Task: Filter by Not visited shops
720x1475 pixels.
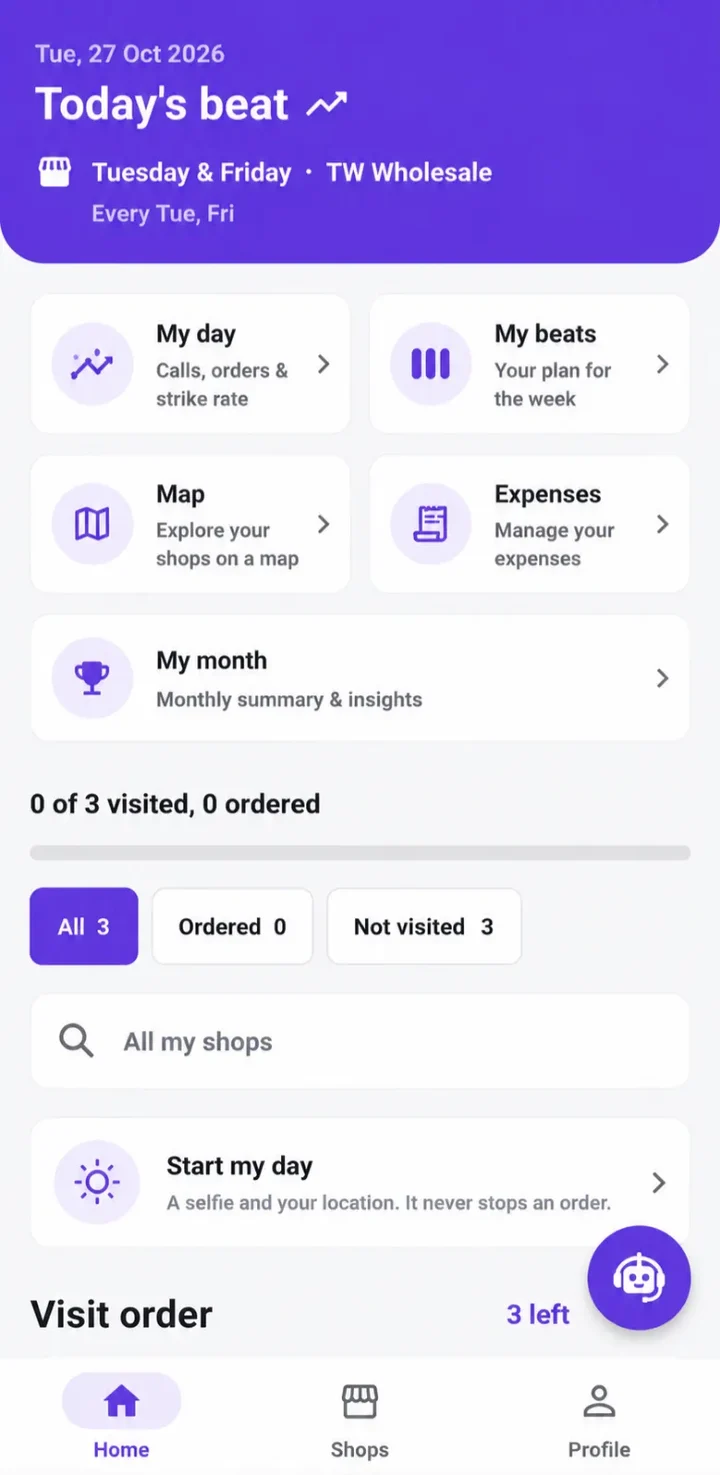Action: [x=424, y=926]
